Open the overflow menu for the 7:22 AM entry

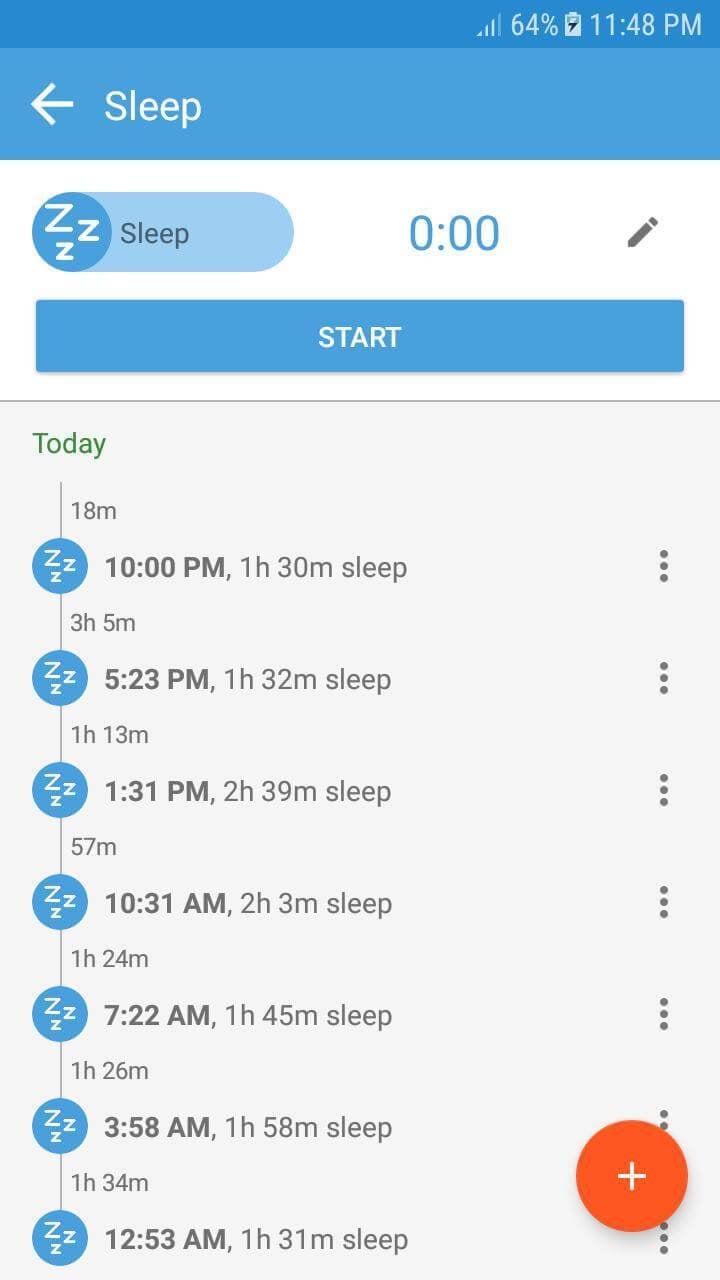pyautogui.click(x=663, y=1014)
